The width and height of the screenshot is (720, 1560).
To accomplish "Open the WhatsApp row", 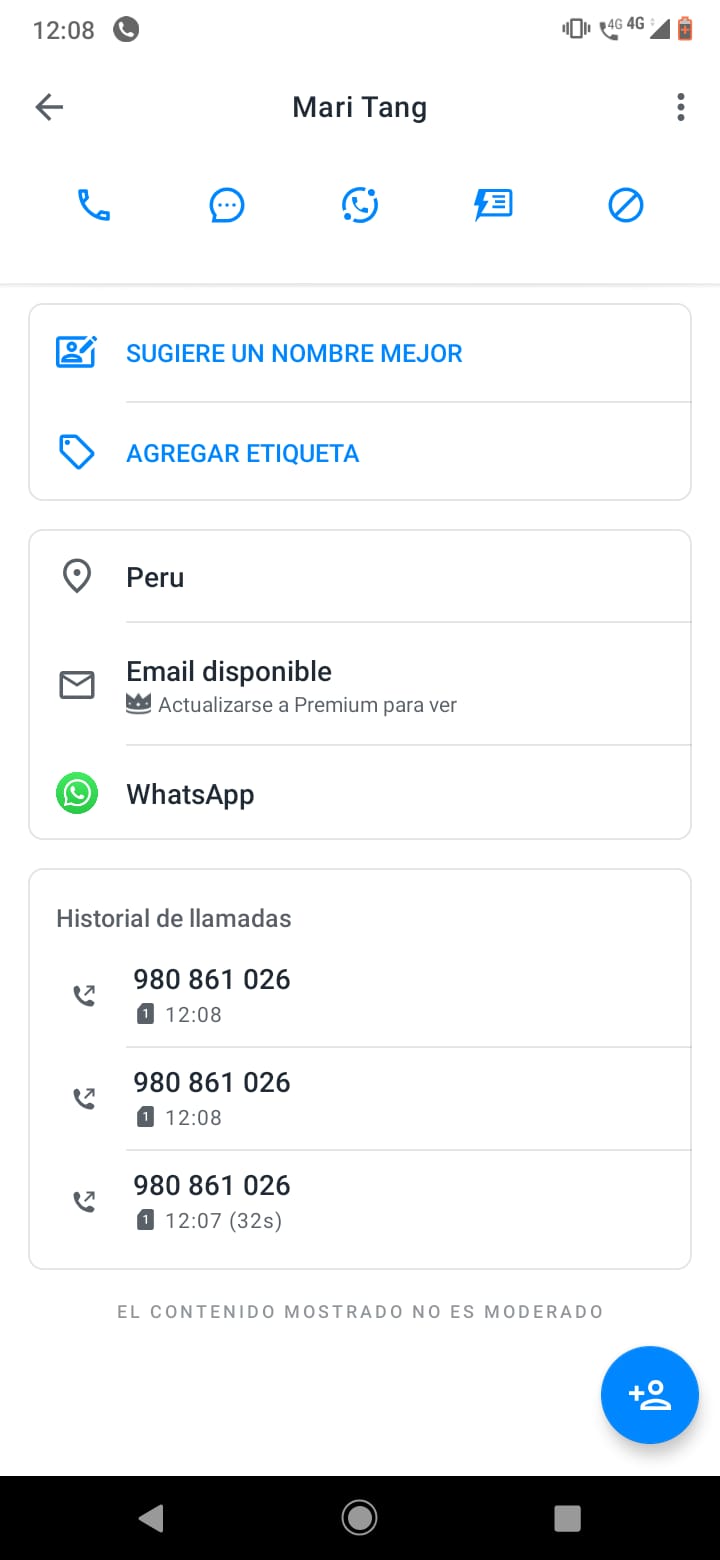I will [360, 794].
